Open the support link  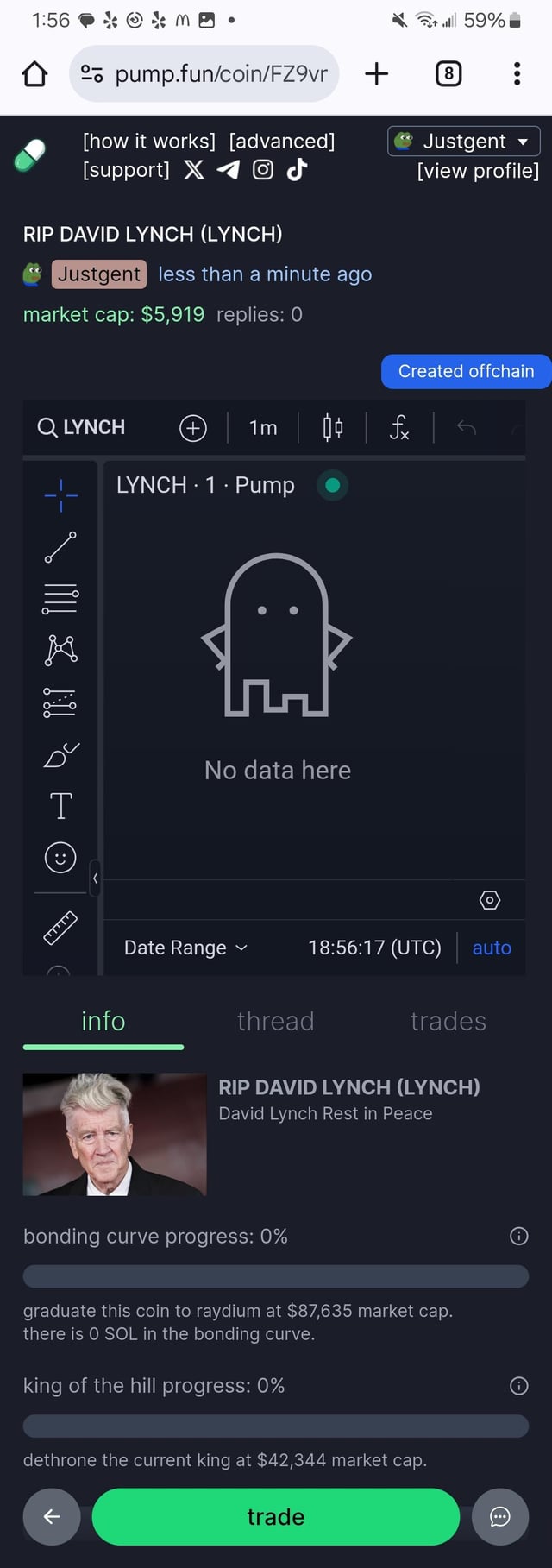[x=126, y=170]
